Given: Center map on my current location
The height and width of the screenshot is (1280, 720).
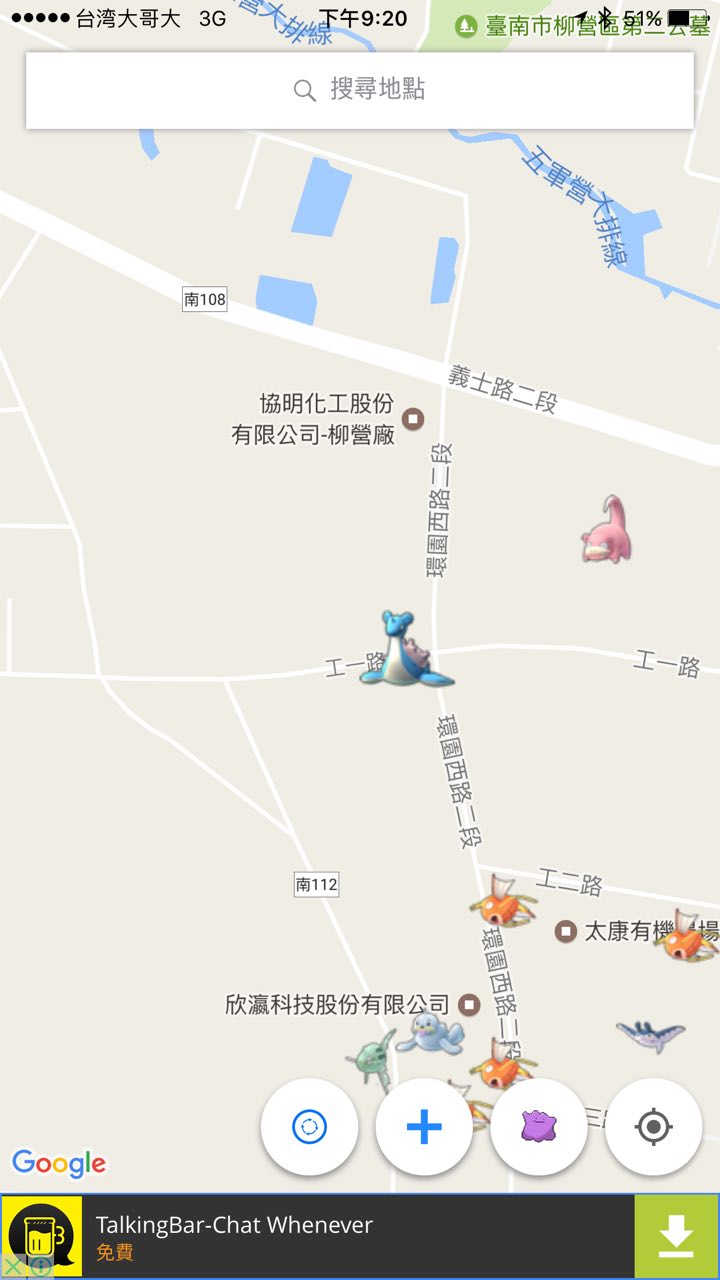Looking at the screenshot, I should 653,1127.
